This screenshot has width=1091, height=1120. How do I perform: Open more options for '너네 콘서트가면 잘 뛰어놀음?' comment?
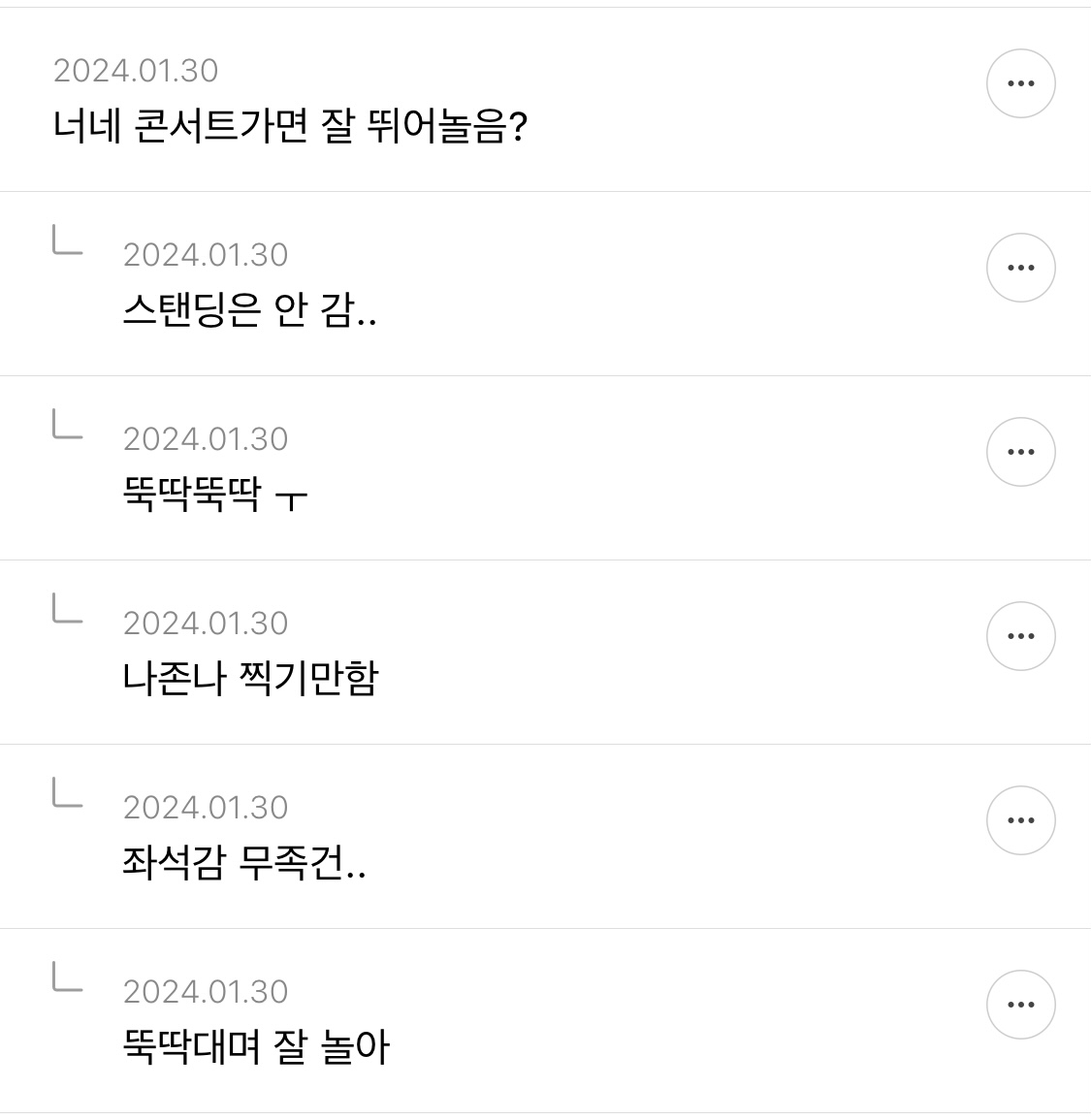point(1020,84)
